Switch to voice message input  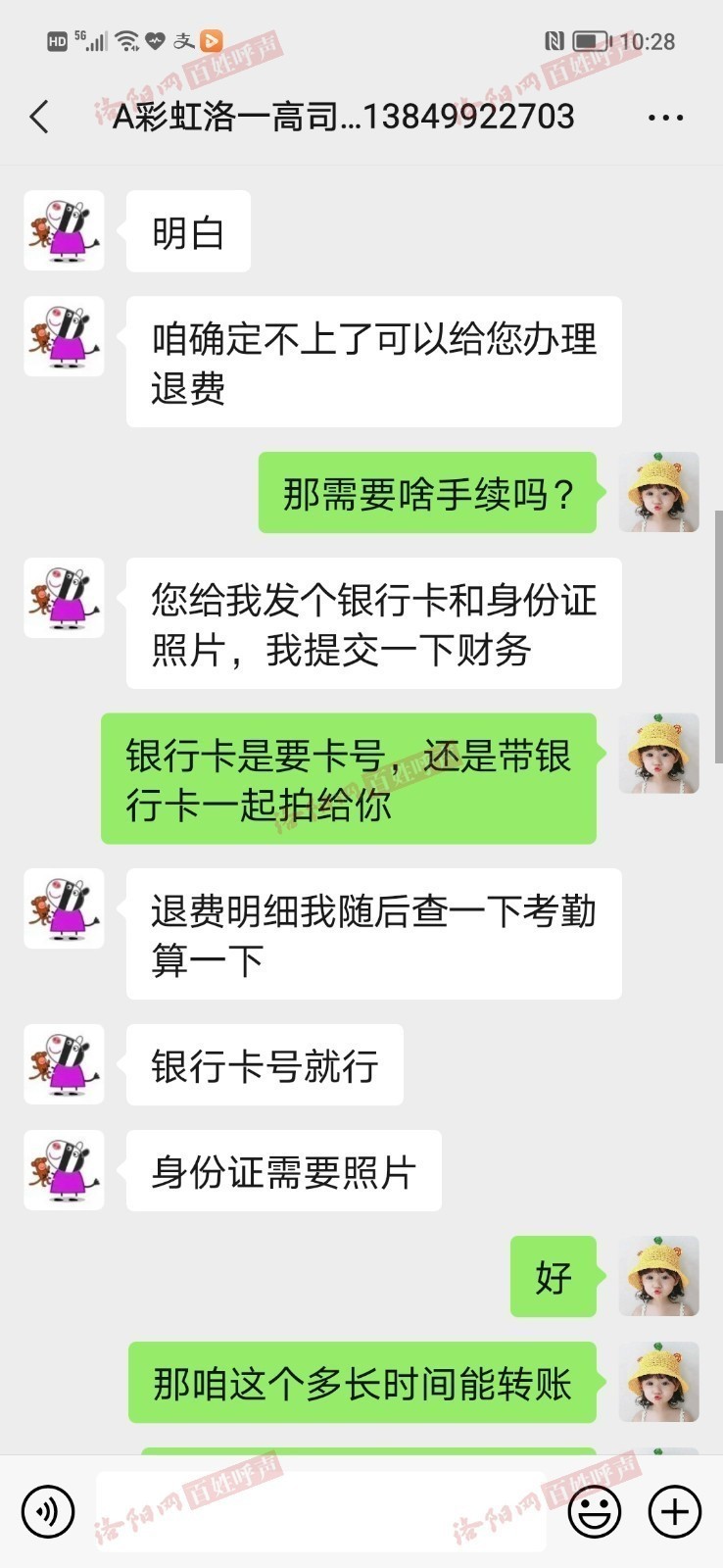[47, 1511]
